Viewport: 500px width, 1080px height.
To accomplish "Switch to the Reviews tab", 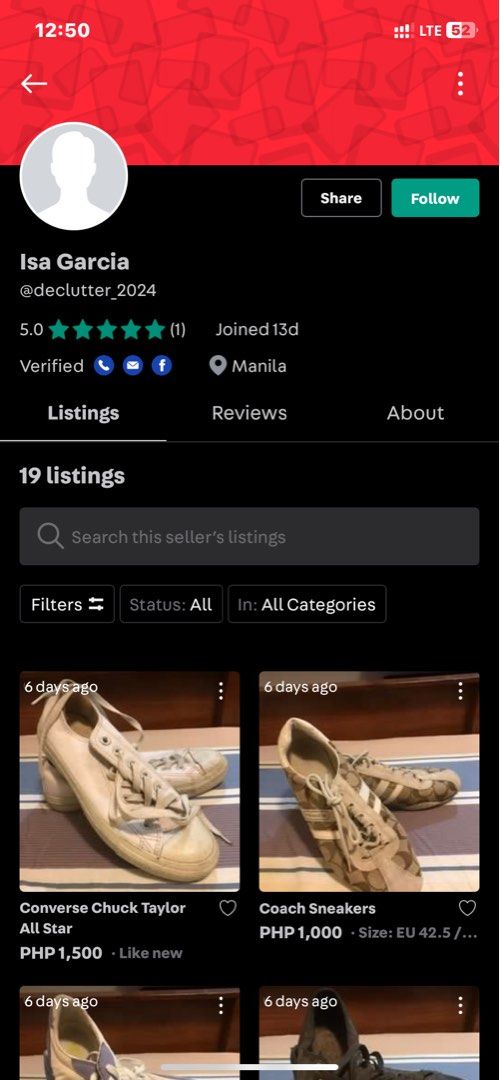I will click(x=249, y=413).
